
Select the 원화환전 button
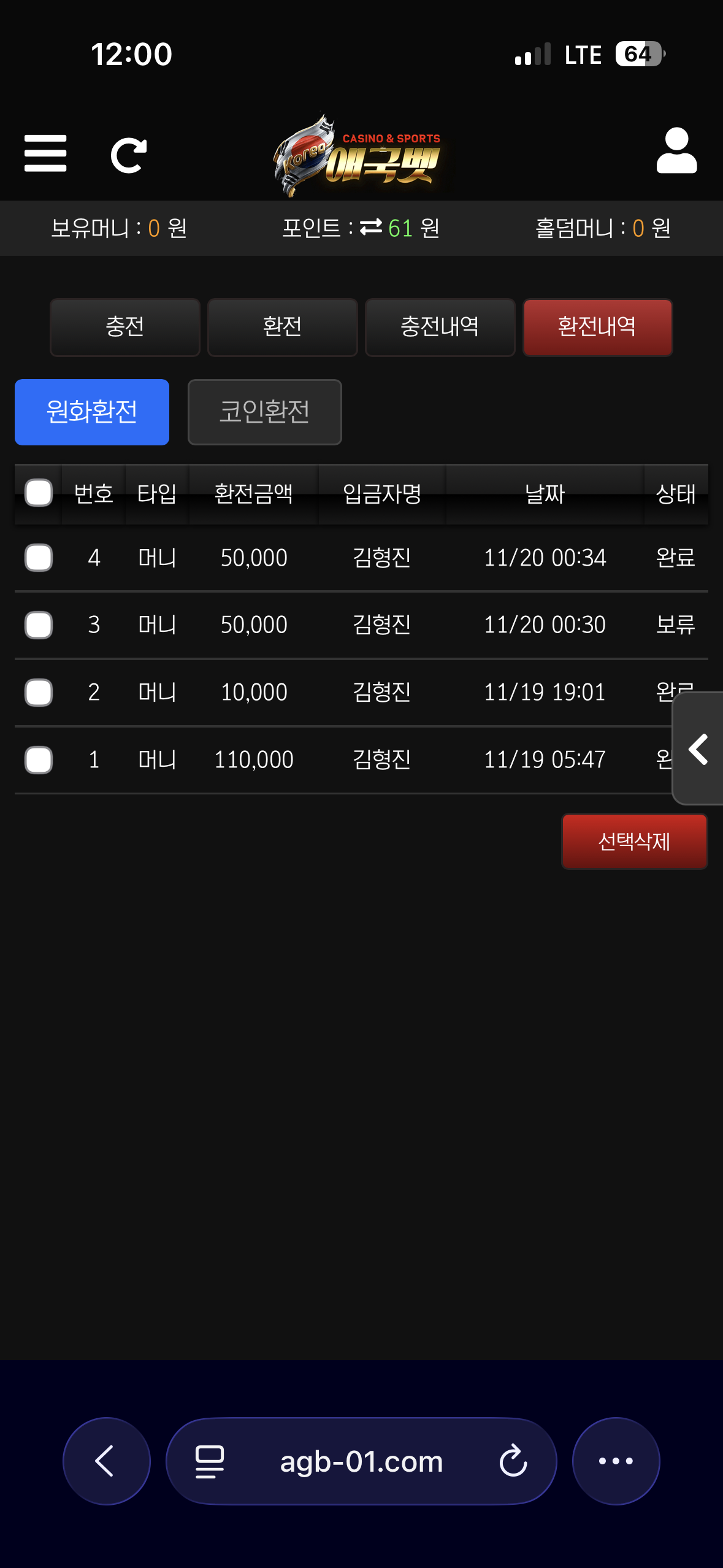pyautogui.click(x=92, y=412)
